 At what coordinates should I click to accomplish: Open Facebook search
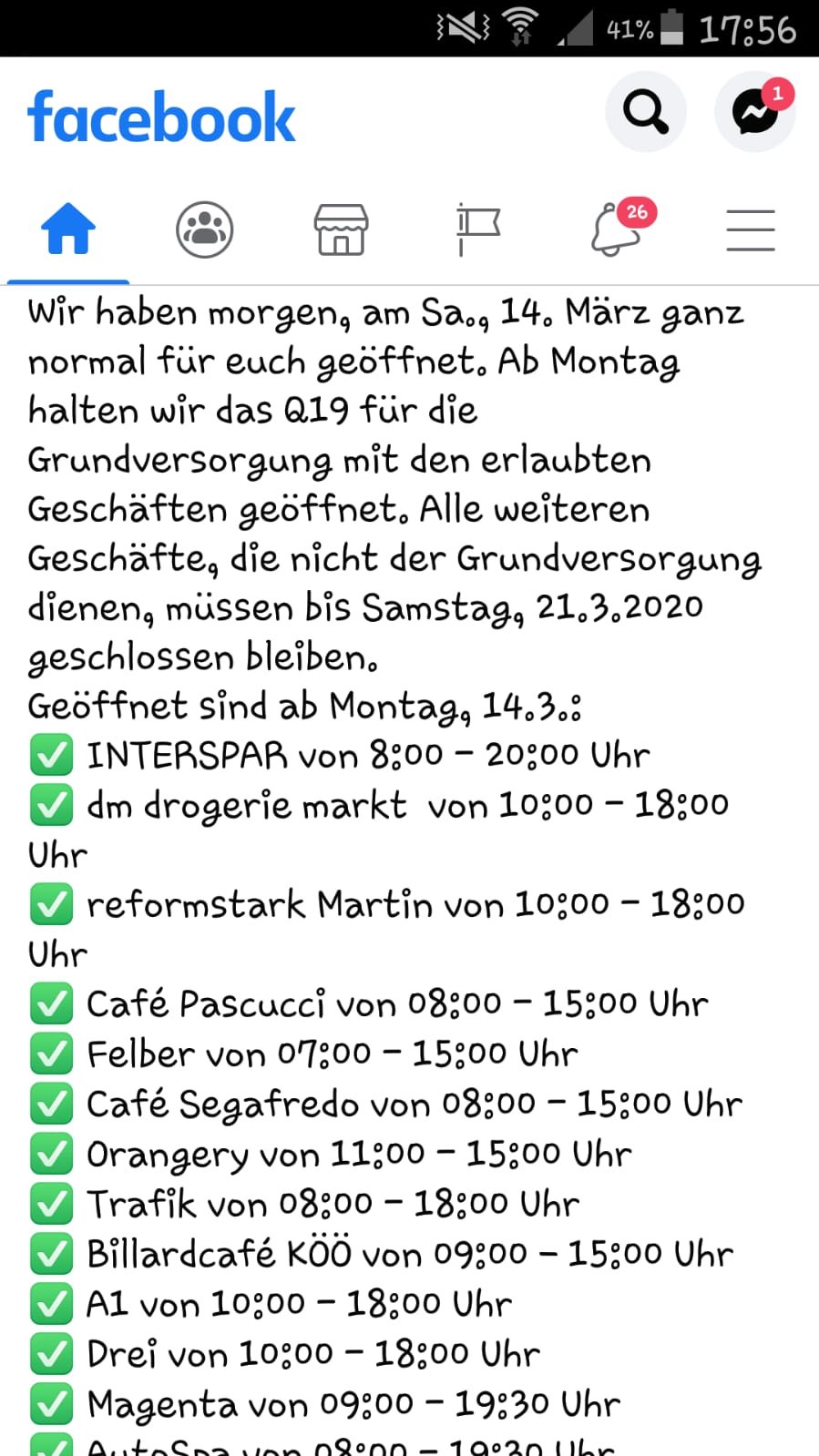pyautogui.click(x=645, y=112)
